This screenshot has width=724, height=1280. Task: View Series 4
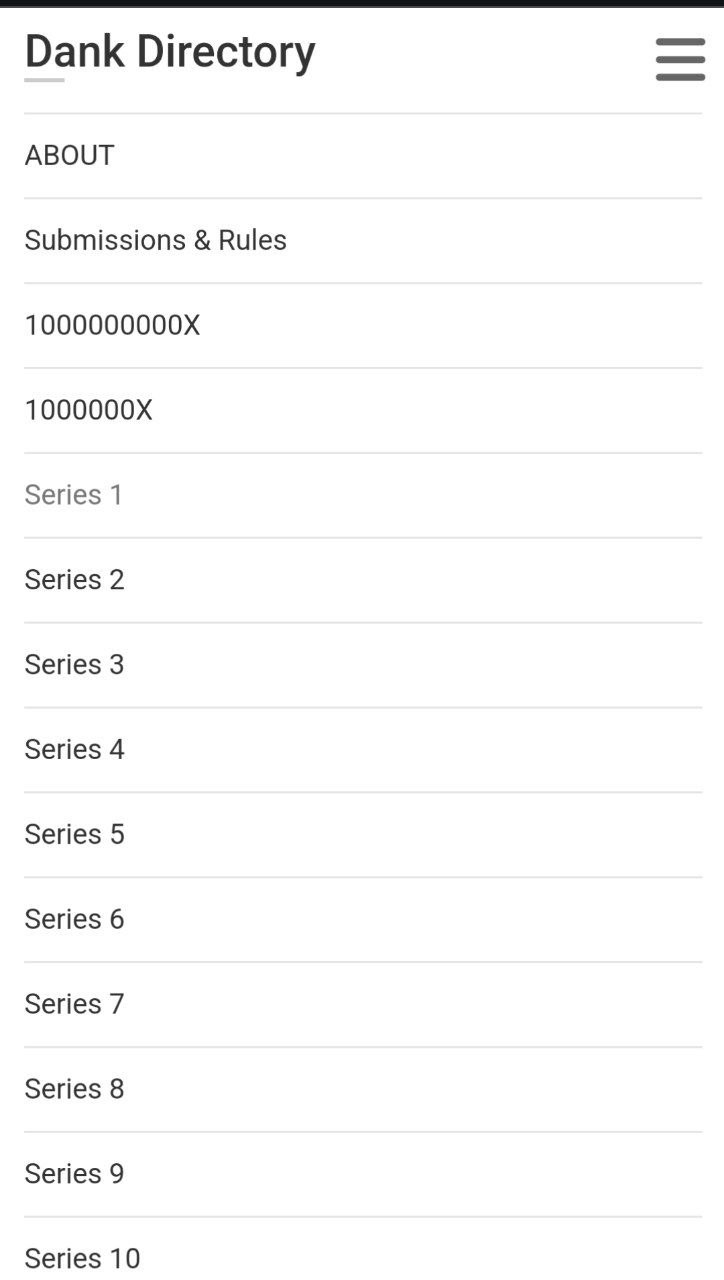tap(363, 750)
